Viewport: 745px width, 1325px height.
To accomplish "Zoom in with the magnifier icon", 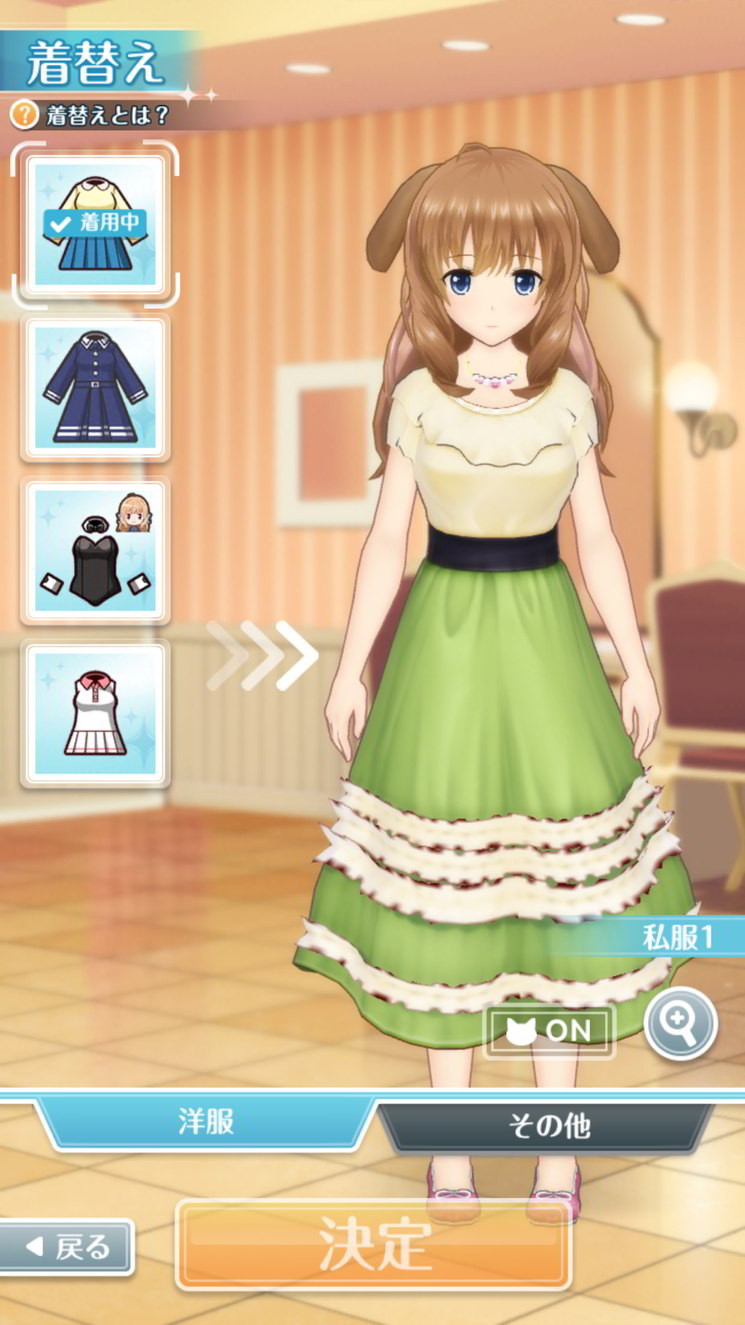I will click(x=681, y=1022).
